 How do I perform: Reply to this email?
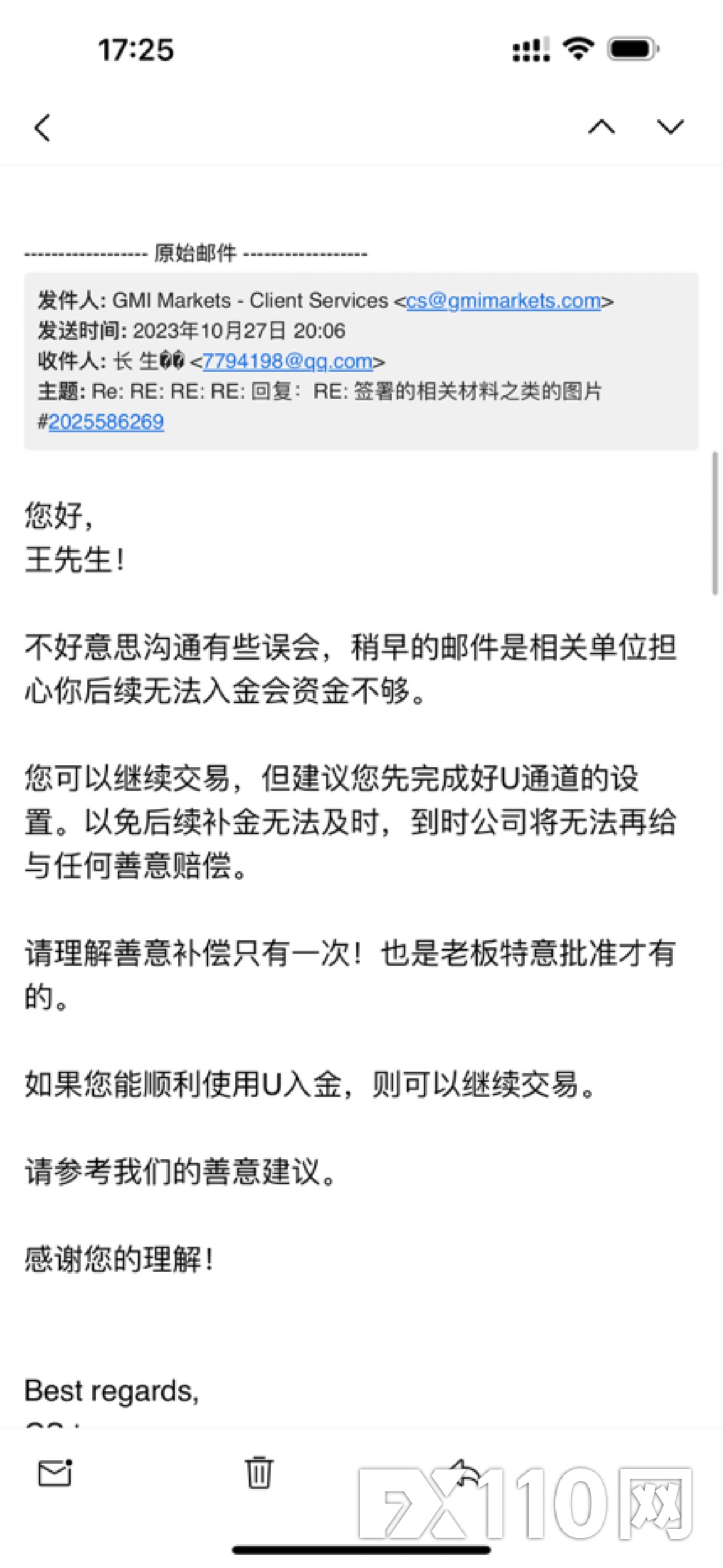[465, 1473]
